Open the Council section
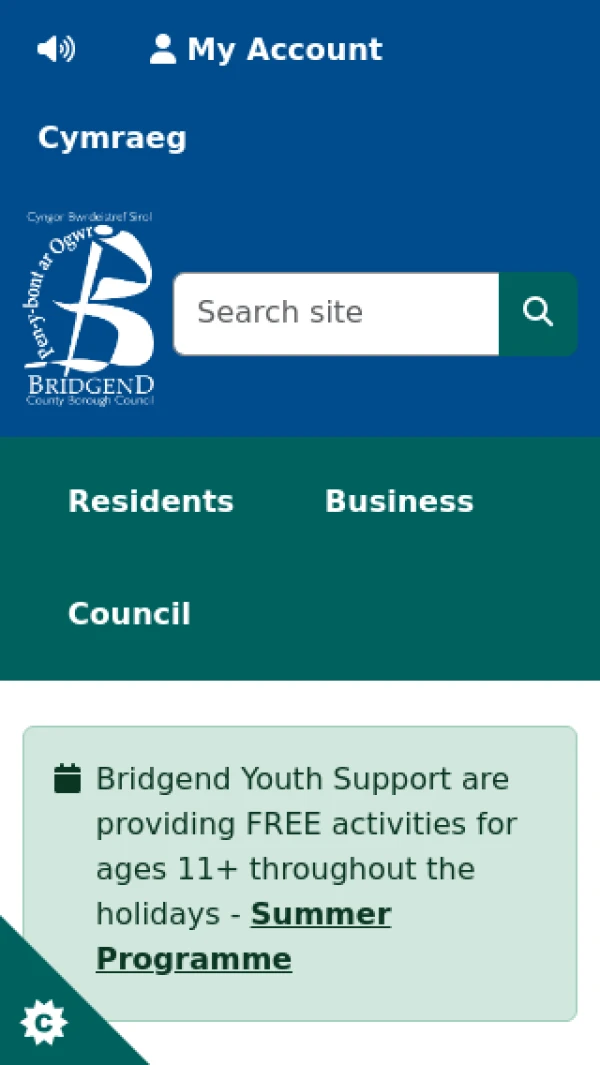This screenshot has height=1065, width=600. (x=129, y=613)
